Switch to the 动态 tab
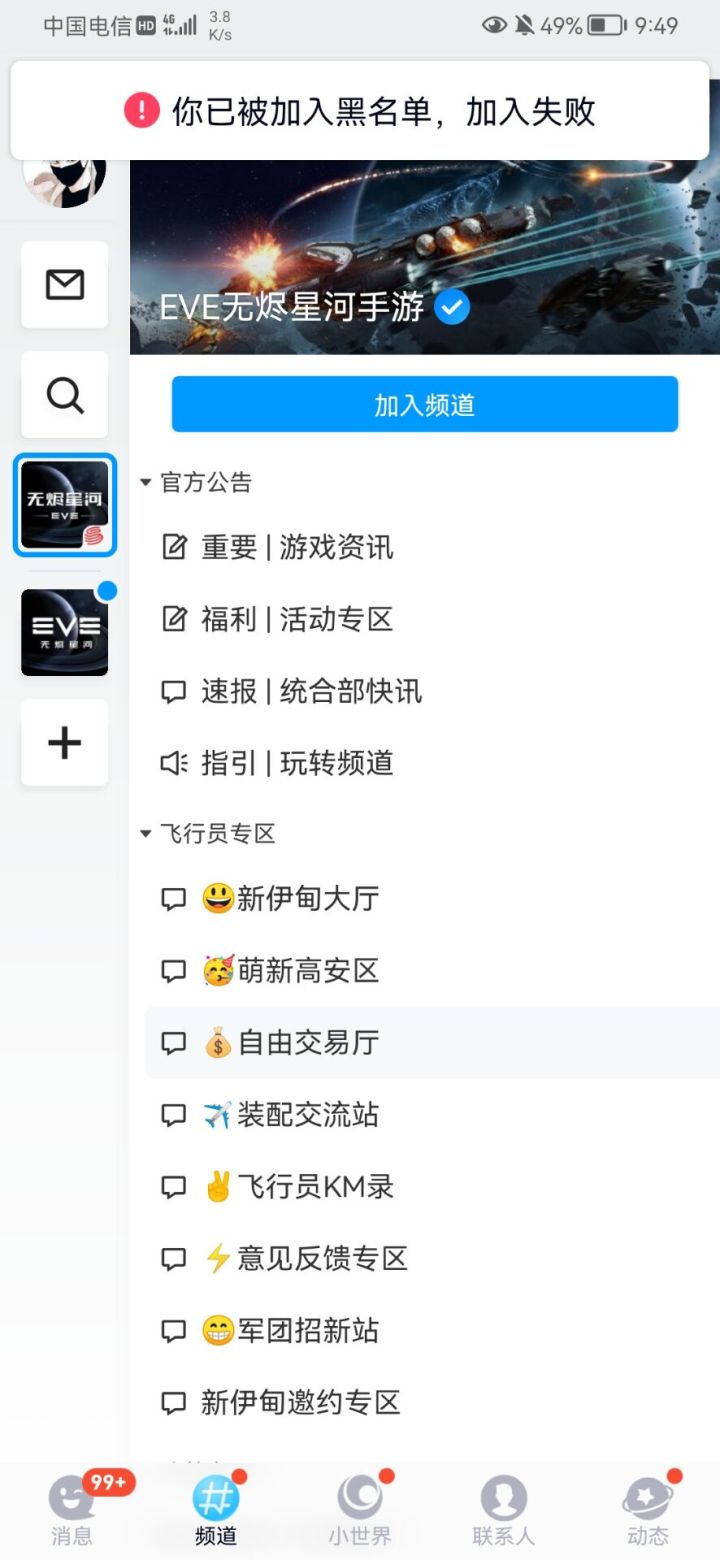Viewport: 720px width, 1560px height. [x=648, y=1510]
